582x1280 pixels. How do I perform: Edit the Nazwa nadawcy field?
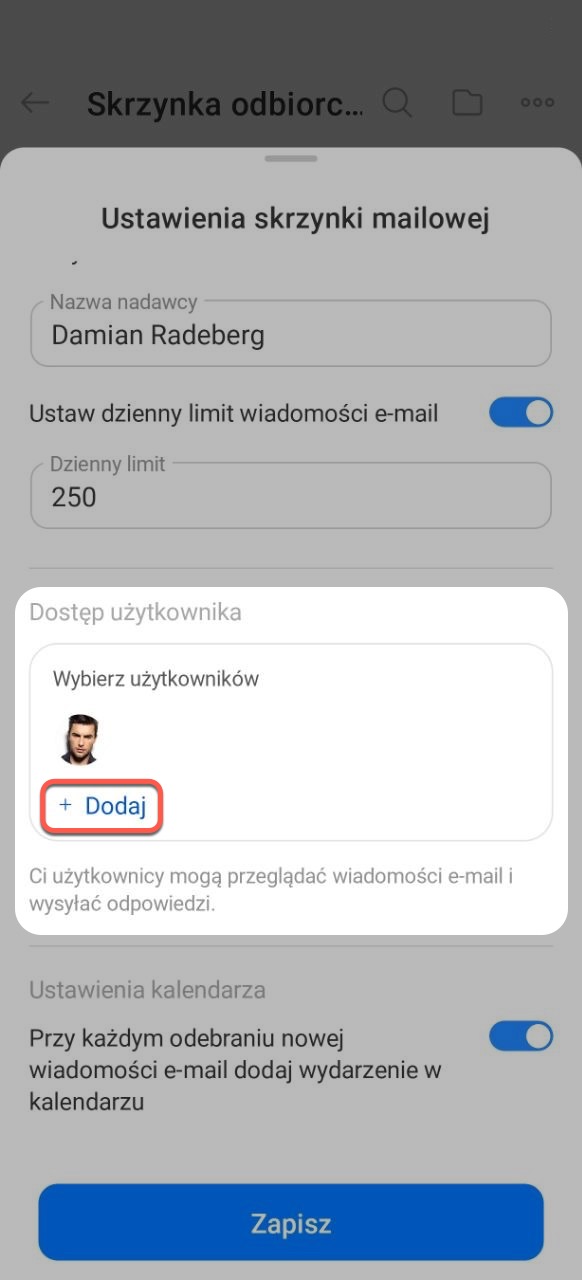point(291,333)
